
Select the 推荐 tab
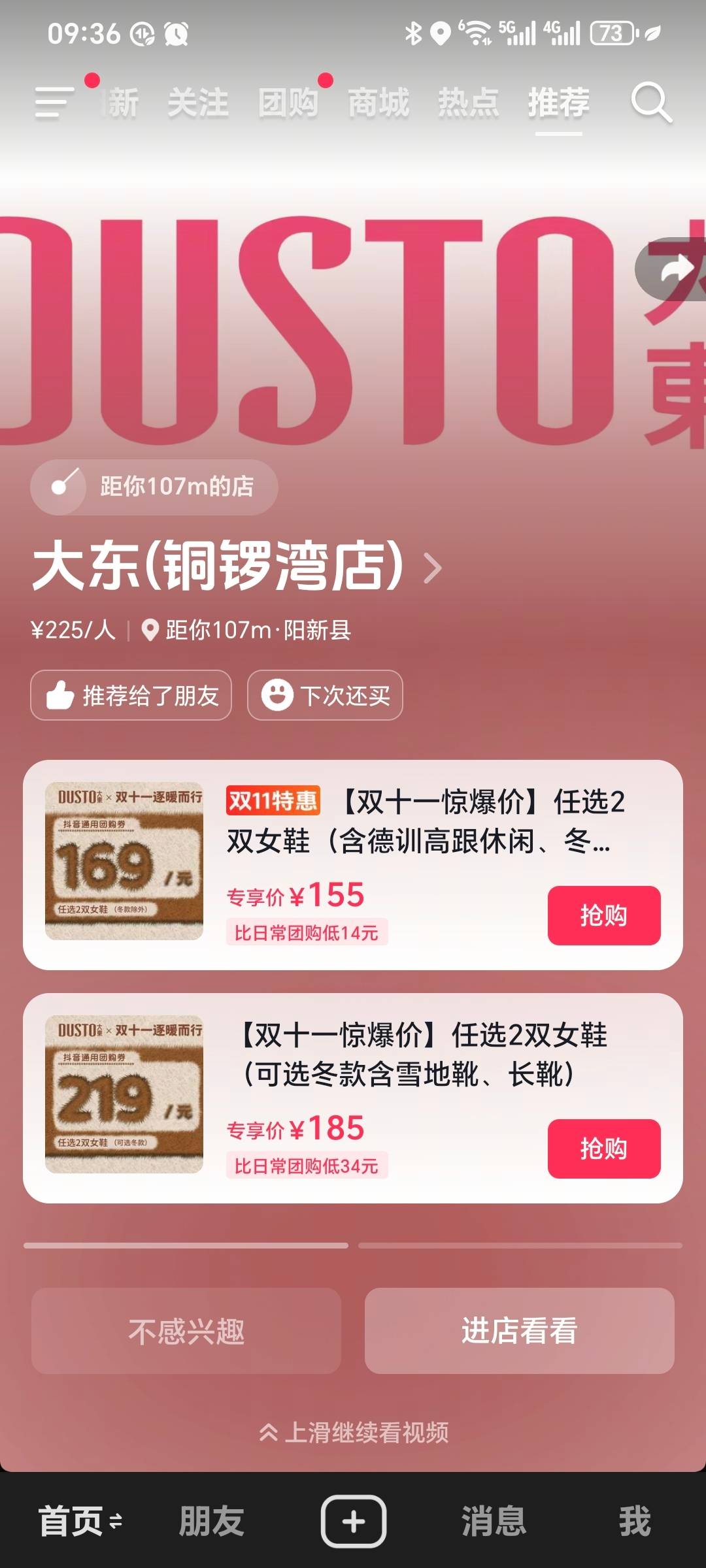[559, 103]
